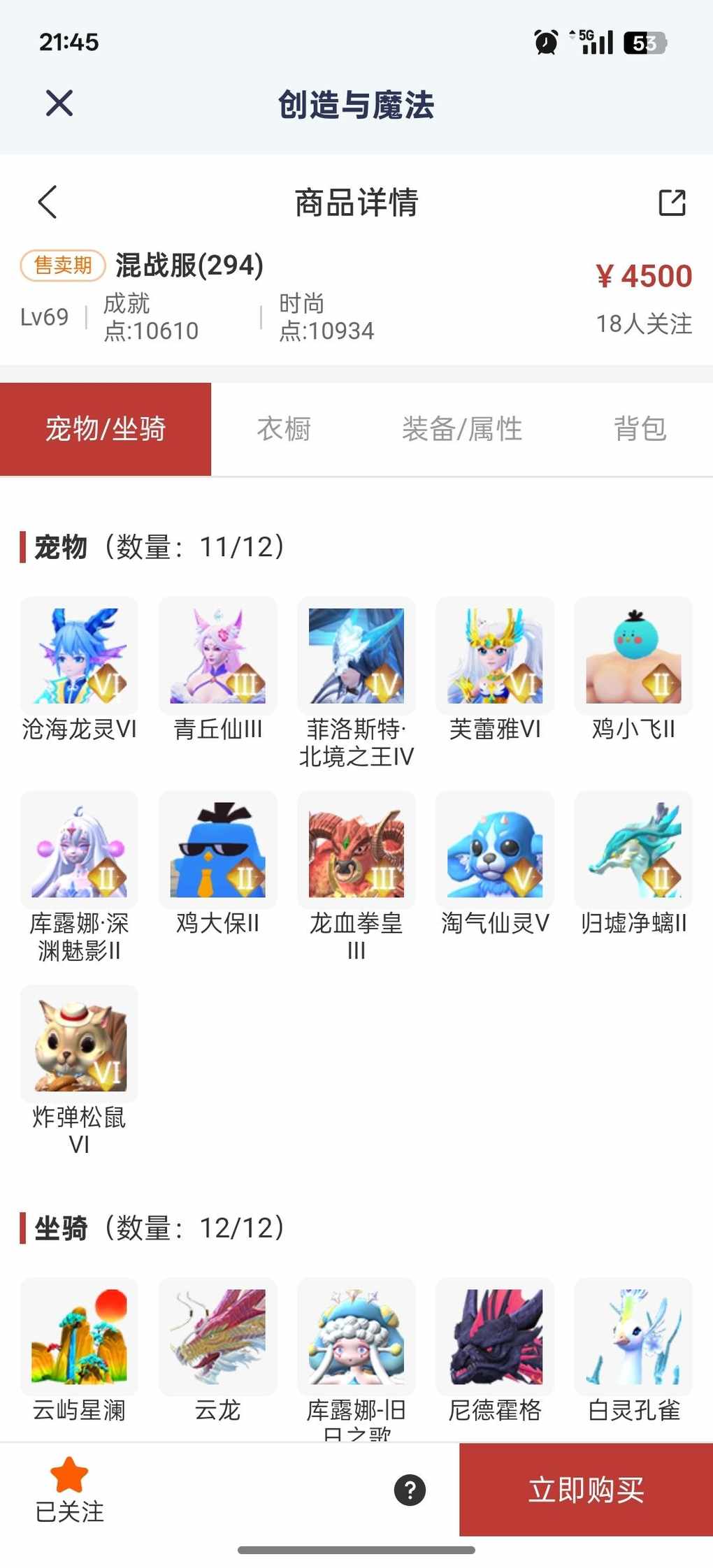View pet 沧海龙灵VI

pyautogui.click(x=79, y=655)
